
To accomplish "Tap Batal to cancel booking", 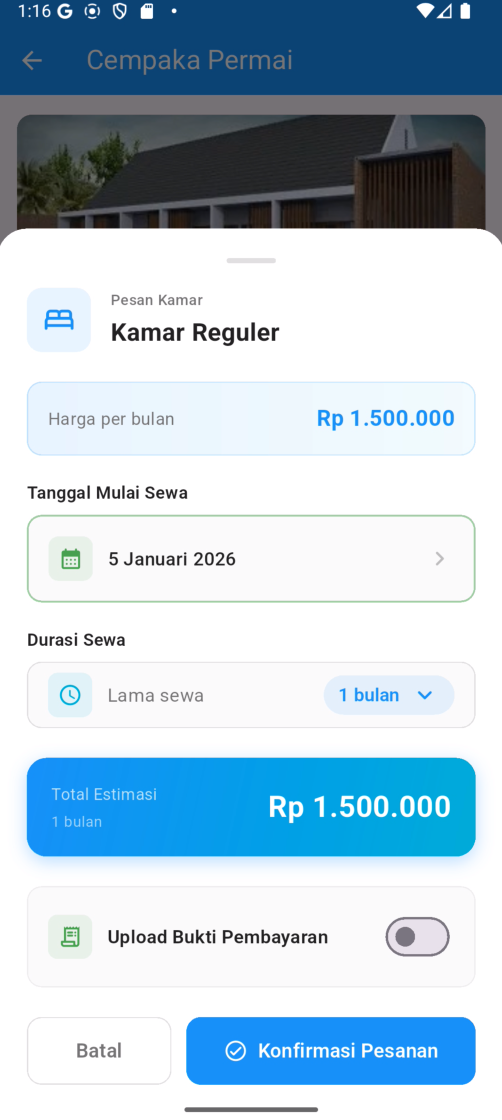I will [x=99, y=1051].
